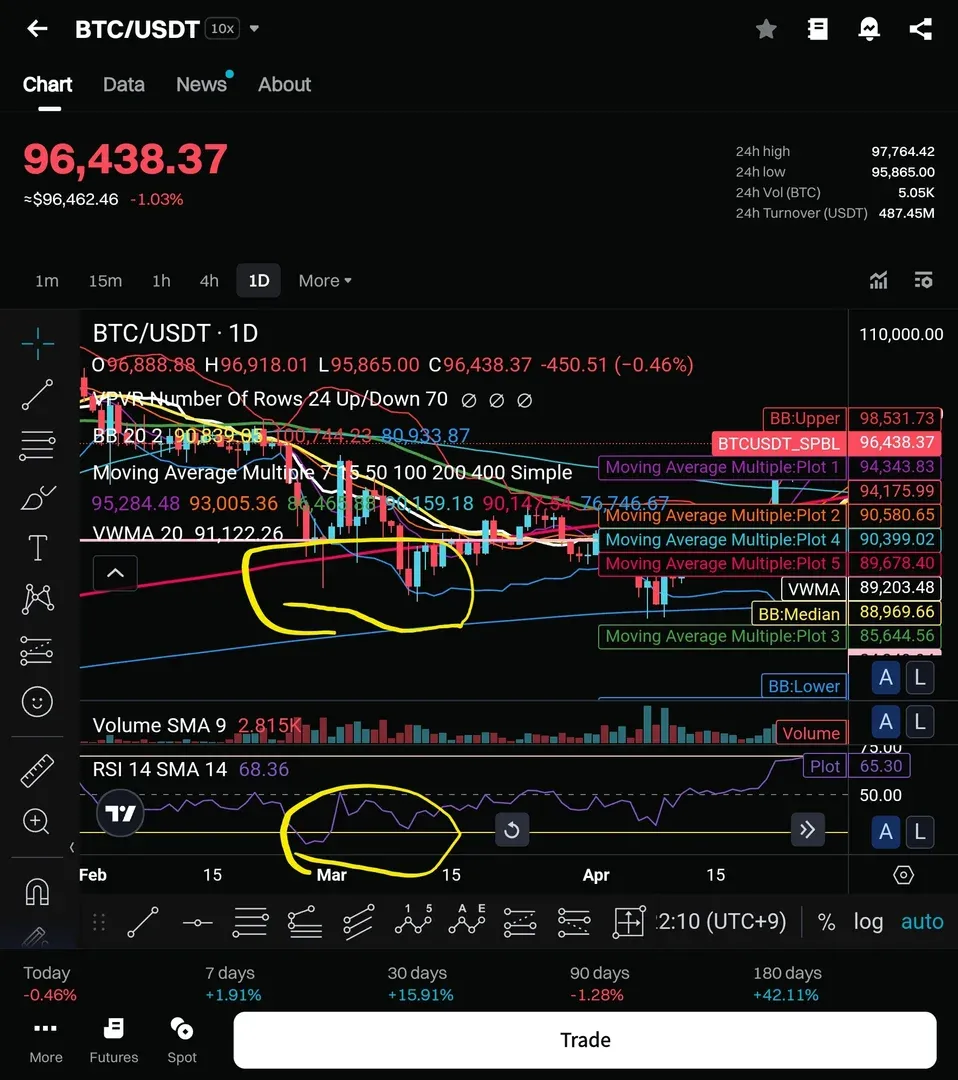Switch to the Data tab

[x=124, y=85]
